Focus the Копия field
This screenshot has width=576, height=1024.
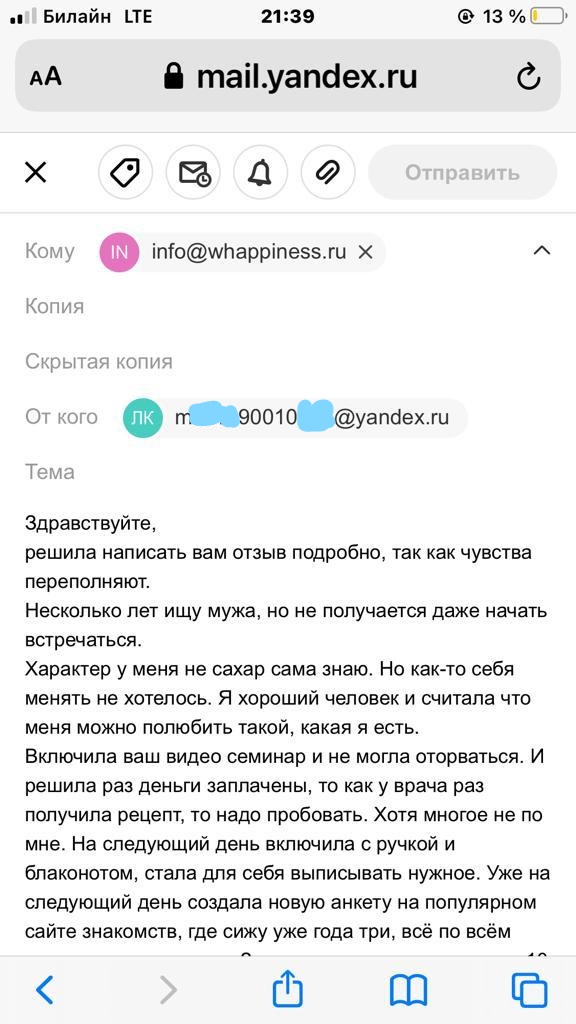click(288, 306)
